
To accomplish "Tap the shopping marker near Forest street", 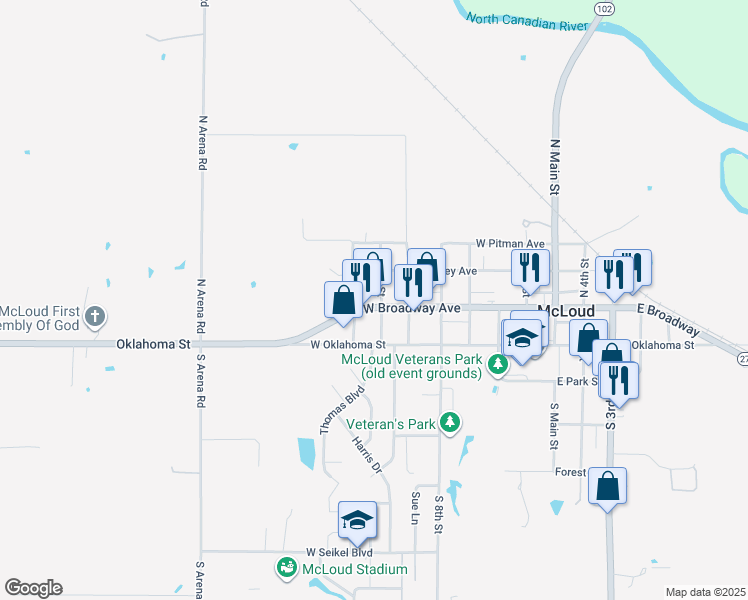I will tap(607, 487).
